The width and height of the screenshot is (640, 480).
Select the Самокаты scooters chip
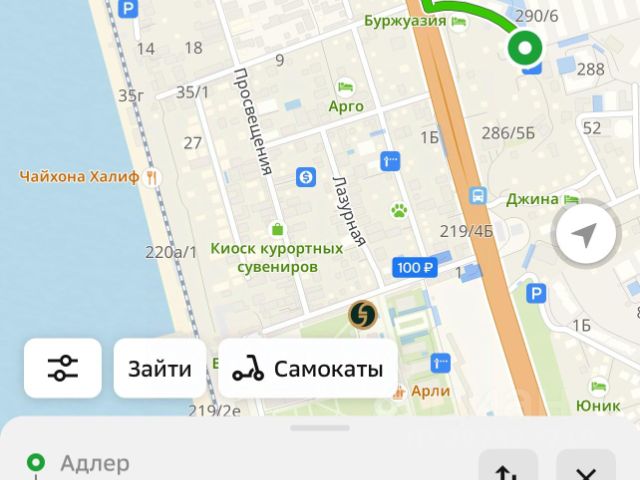(308, 368)
